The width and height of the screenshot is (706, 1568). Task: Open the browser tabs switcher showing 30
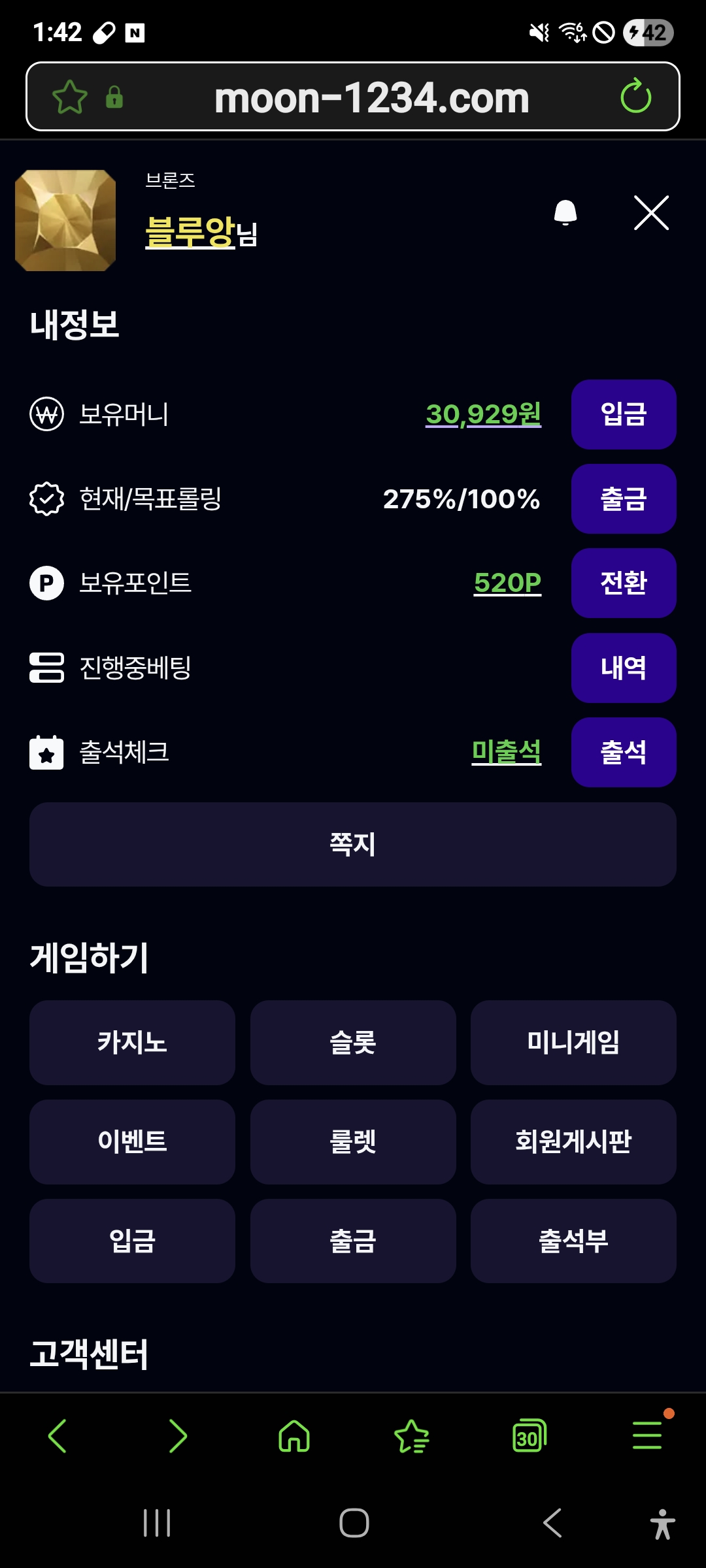529,1436
